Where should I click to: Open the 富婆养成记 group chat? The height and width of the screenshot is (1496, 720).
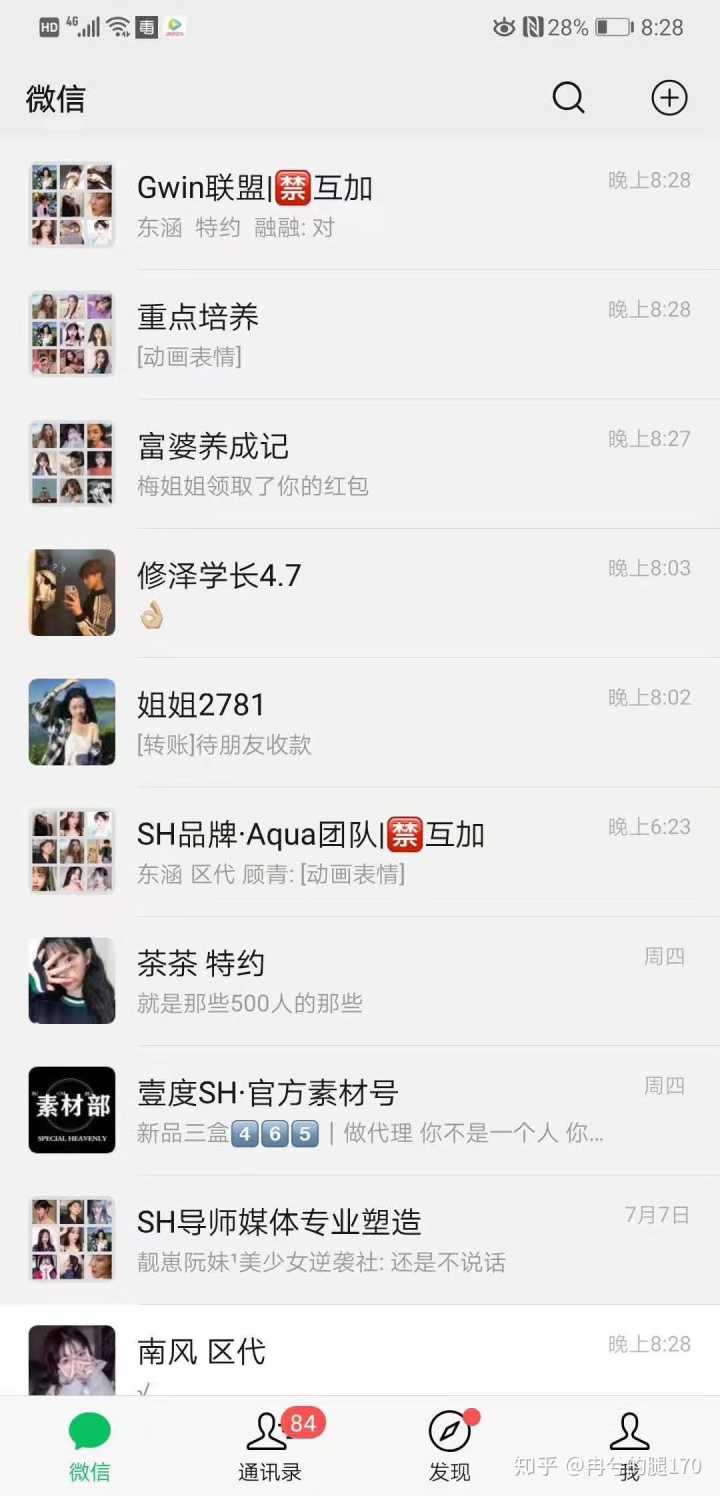[x=360, y=463]
